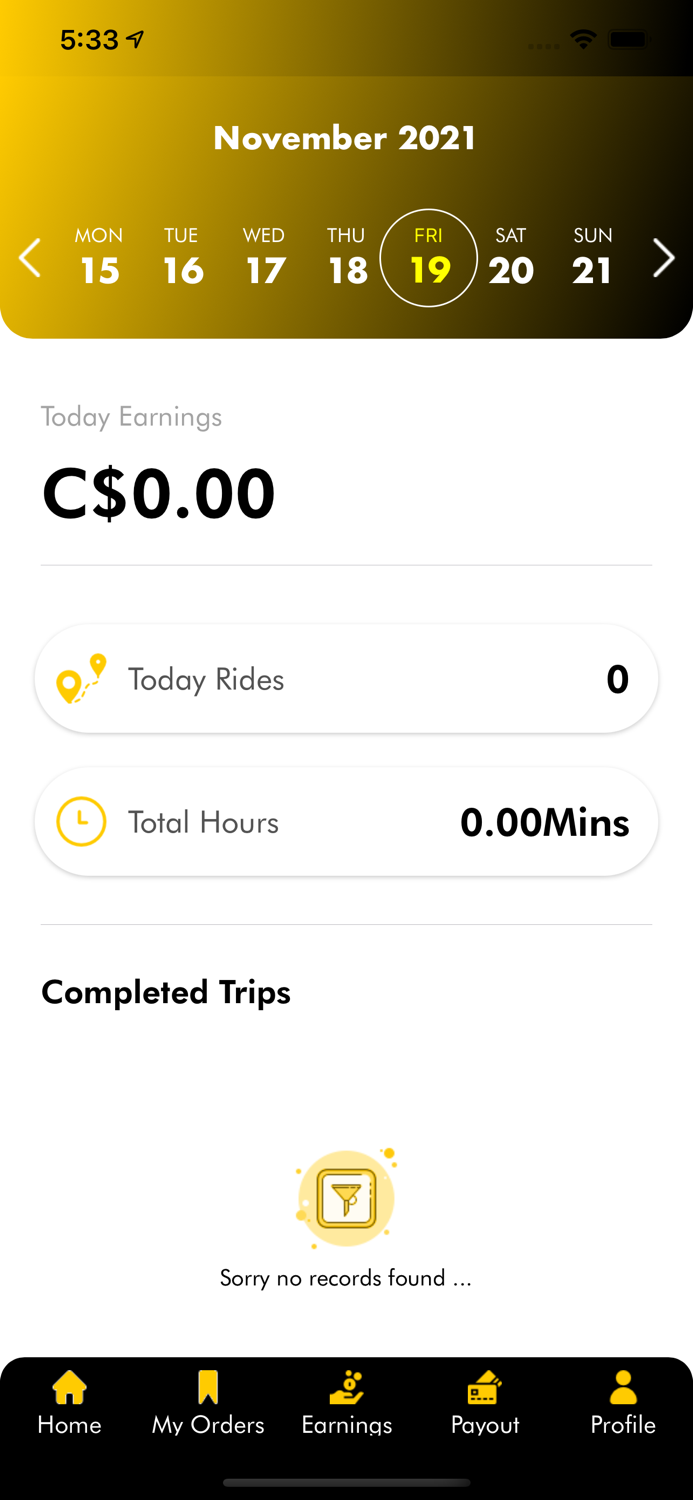Go to the next week

tap(663, 258)
